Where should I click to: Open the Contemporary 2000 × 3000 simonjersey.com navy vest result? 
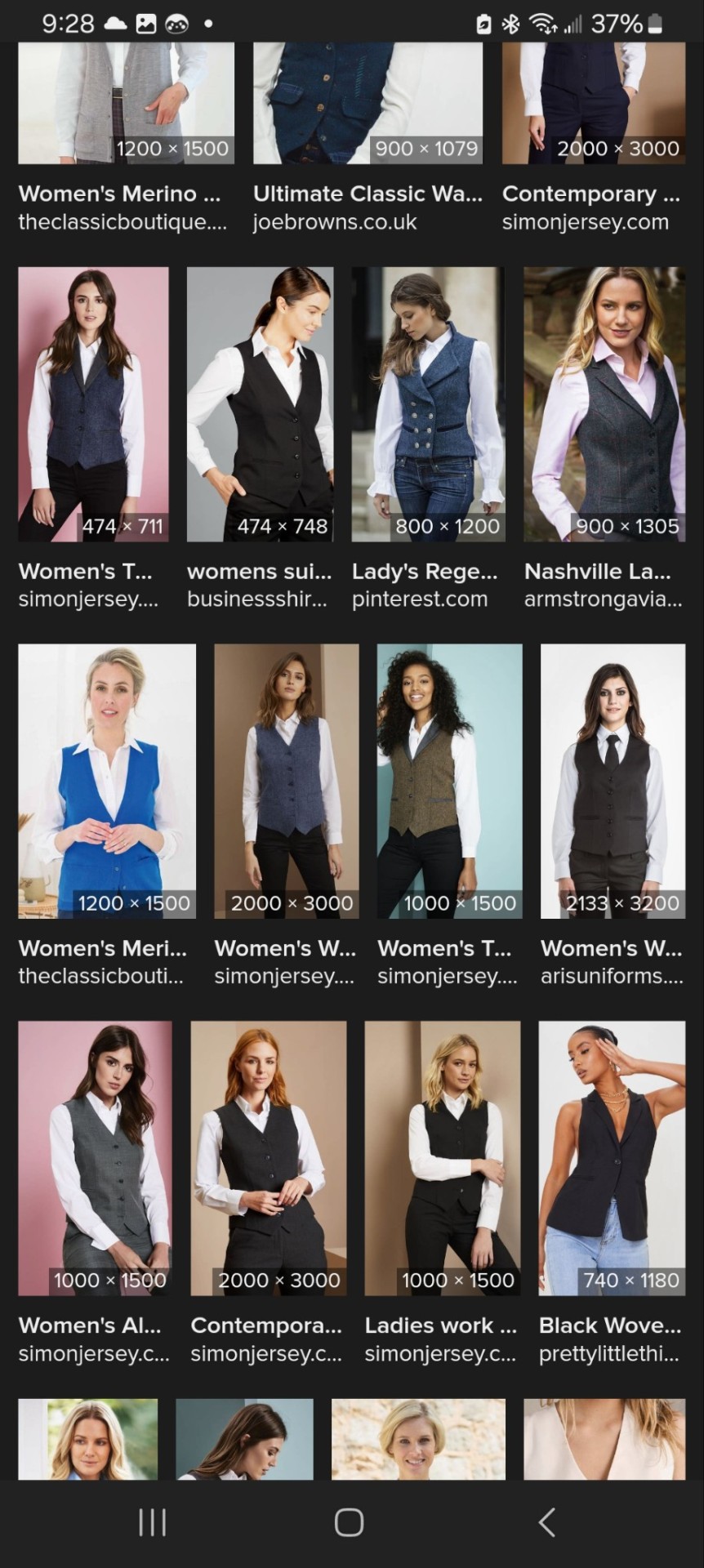coord(593,102)
